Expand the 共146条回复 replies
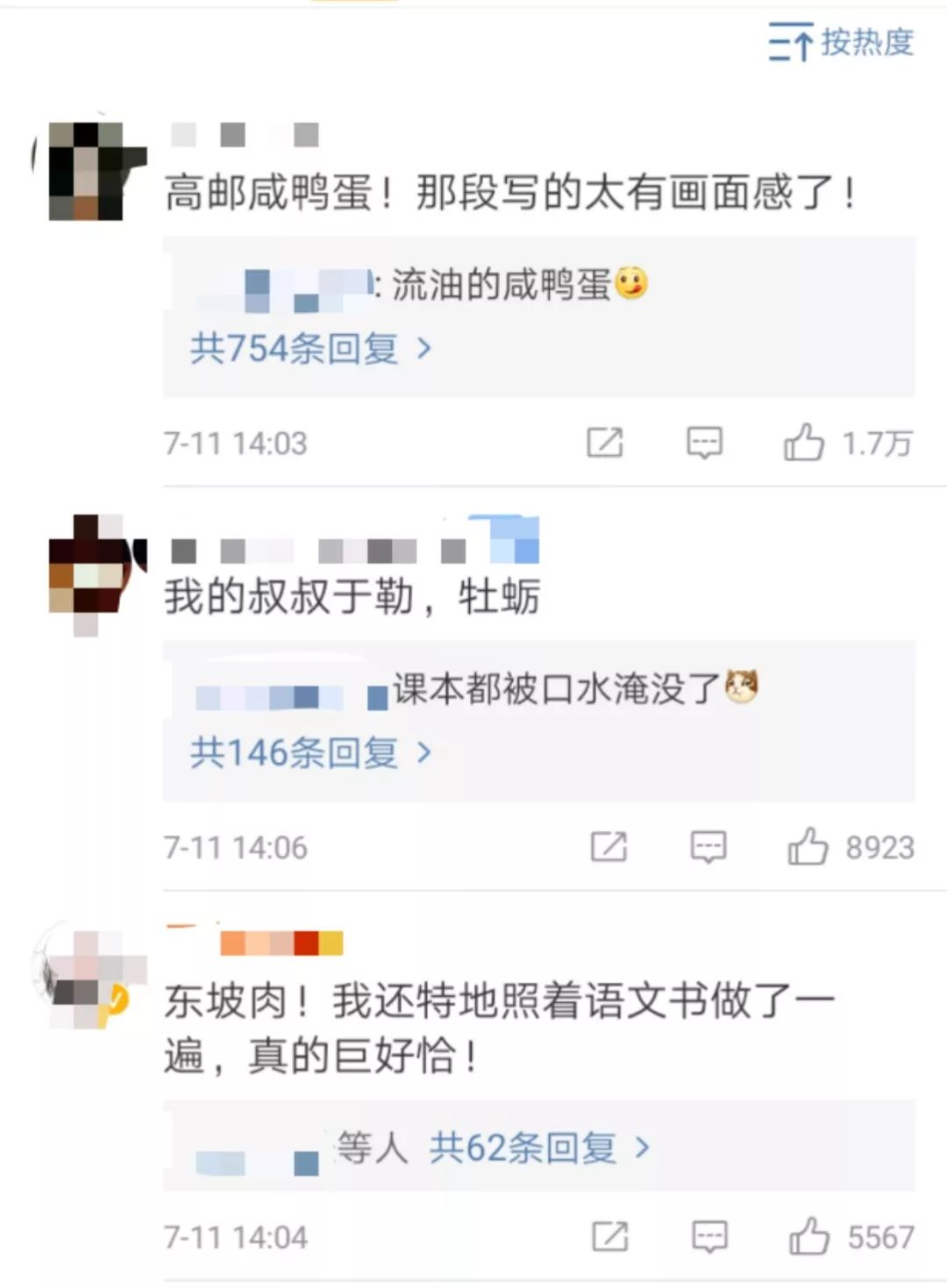This screenshot has height=1288, width=947. [310, 753]
